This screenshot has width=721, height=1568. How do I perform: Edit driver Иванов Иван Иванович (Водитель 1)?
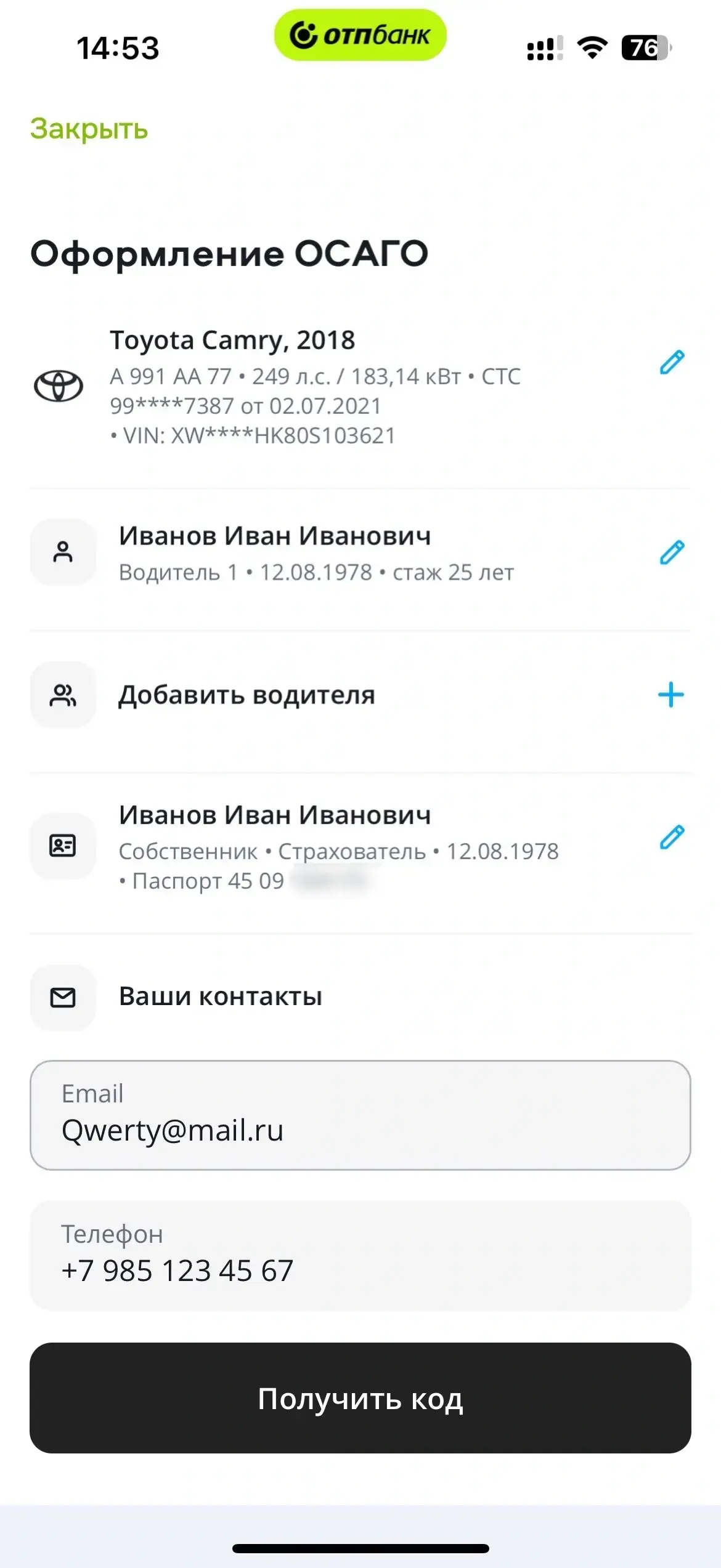click(x=672, y=552)
